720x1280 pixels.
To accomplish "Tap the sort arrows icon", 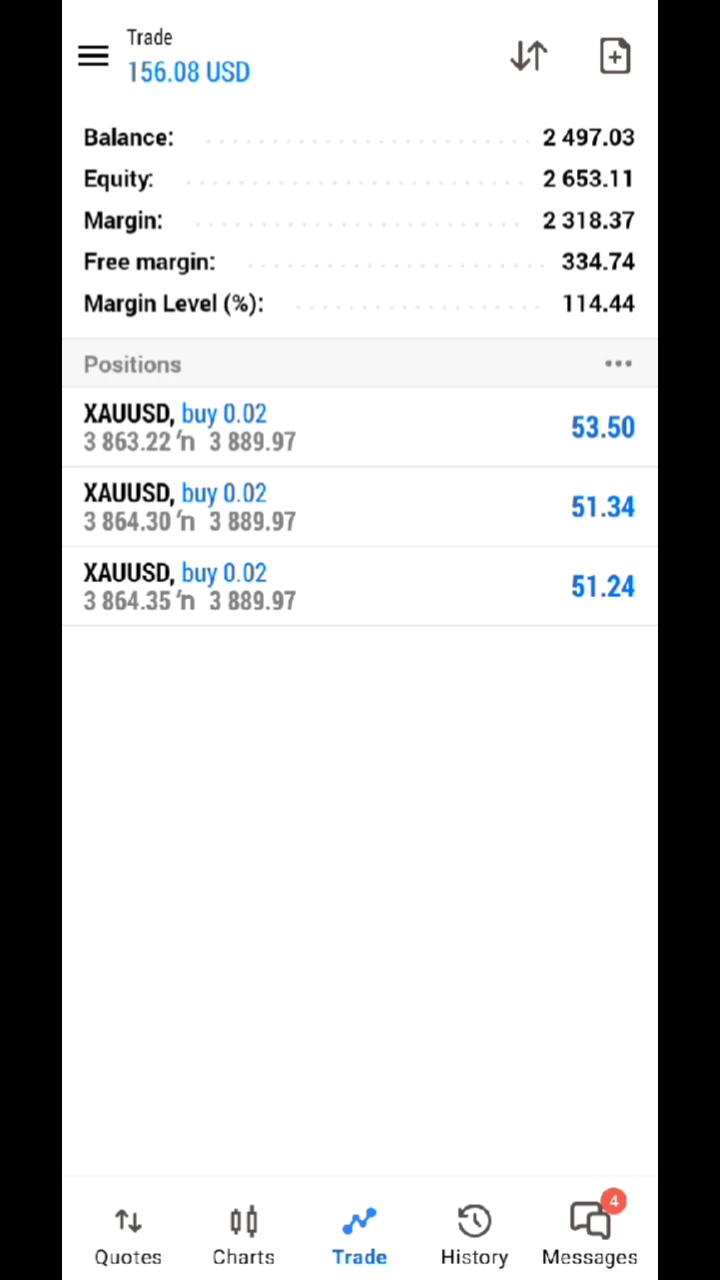I will 529,56.
